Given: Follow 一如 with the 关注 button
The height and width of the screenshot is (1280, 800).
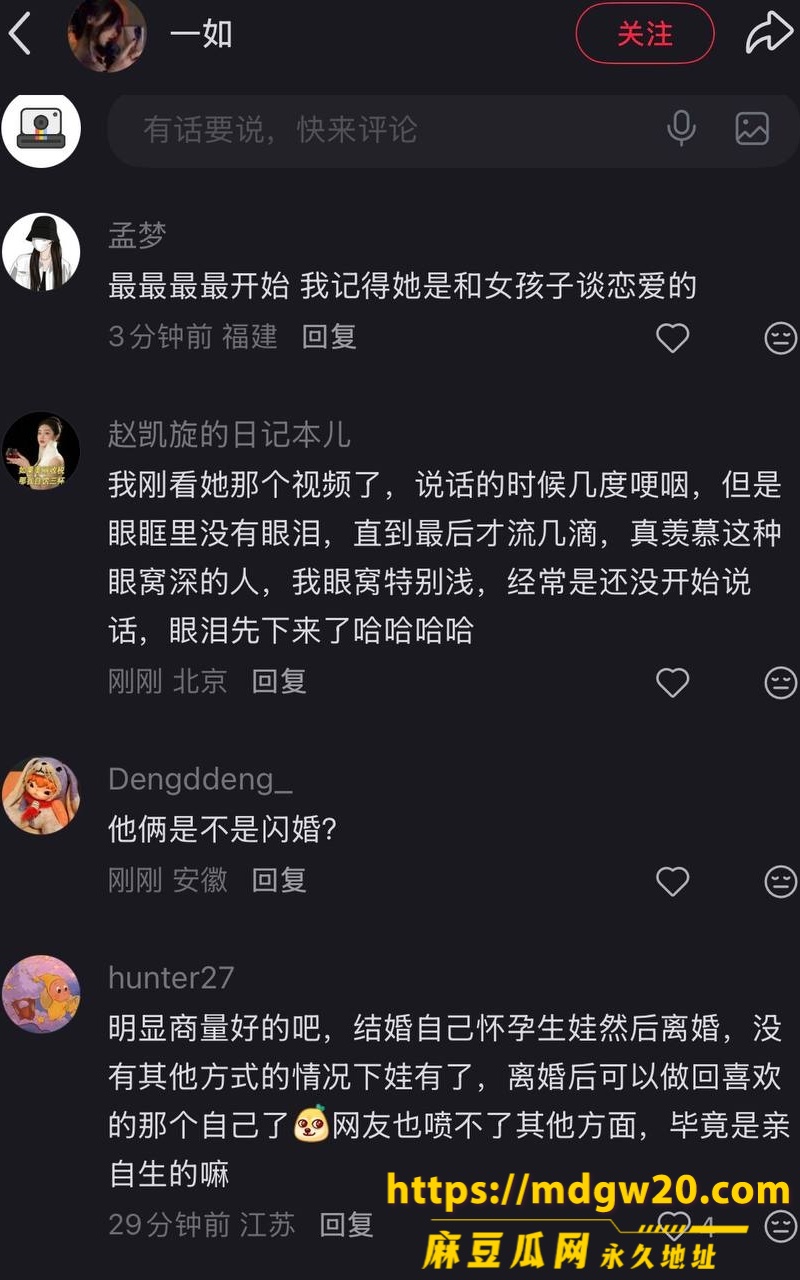Looking at the screenshot, I should pyautogui.click(x=645, y=34).
